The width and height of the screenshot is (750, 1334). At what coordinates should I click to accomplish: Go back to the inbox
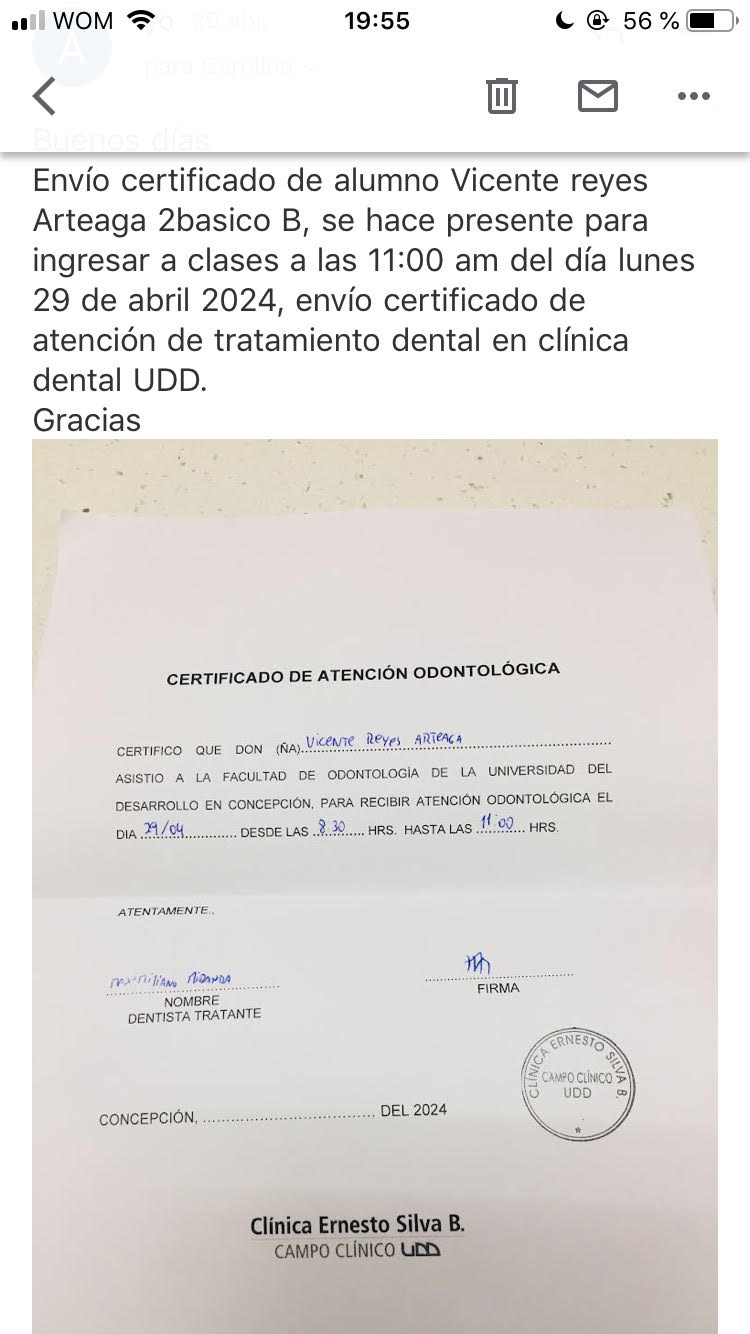[44, 96]
